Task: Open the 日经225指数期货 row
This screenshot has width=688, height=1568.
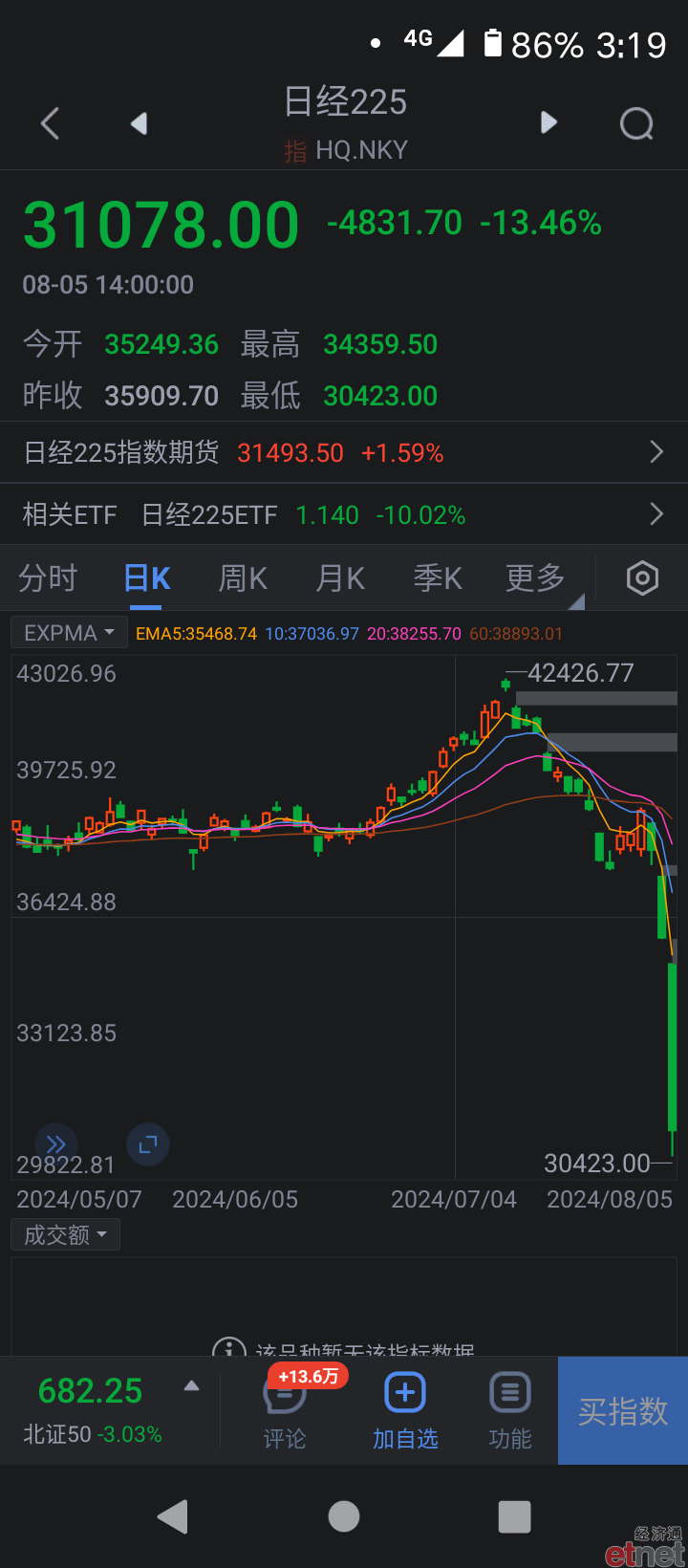Action: [x=344, y=452]
